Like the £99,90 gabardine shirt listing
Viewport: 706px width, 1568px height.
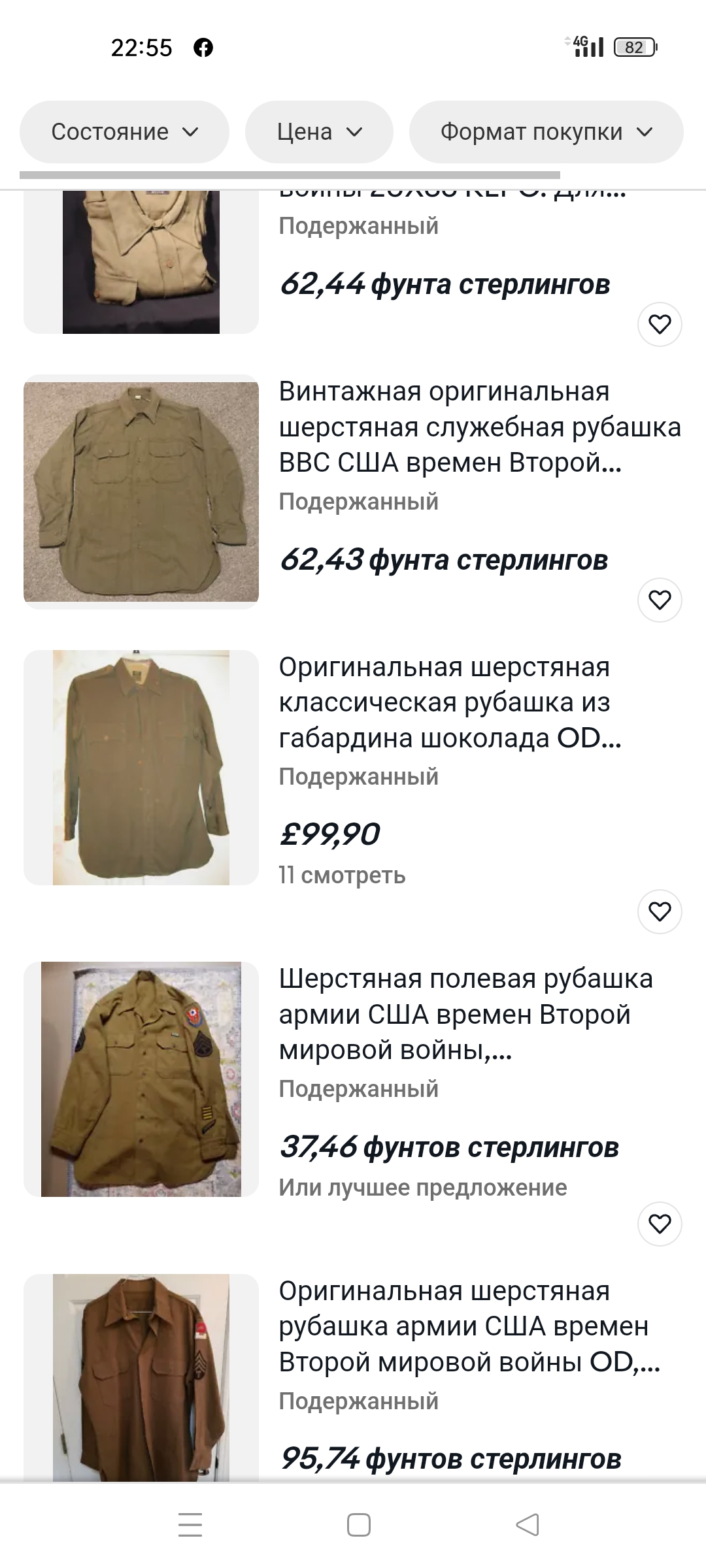[660, 911]
